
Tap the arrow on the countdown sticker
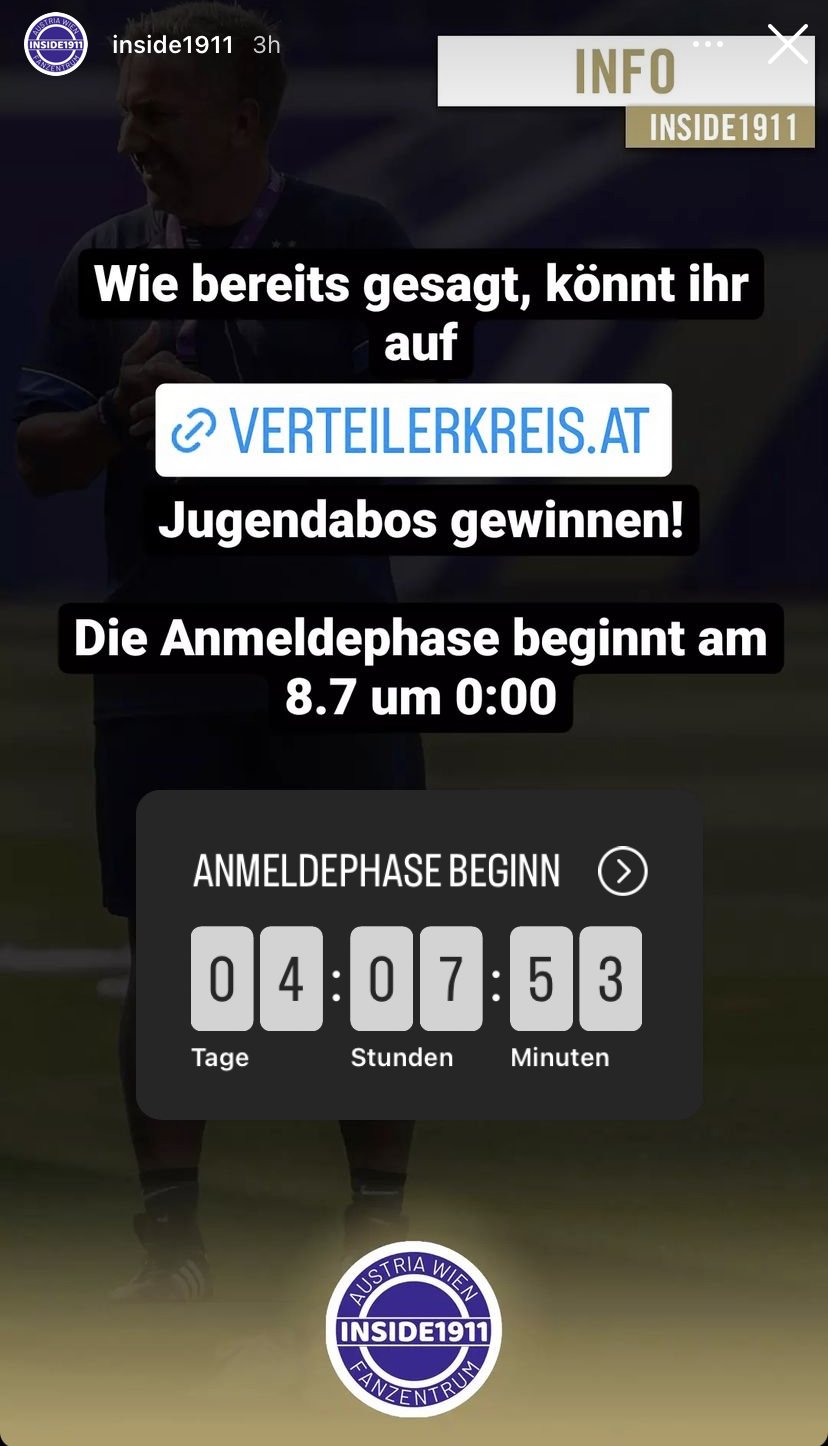point(623,872)
